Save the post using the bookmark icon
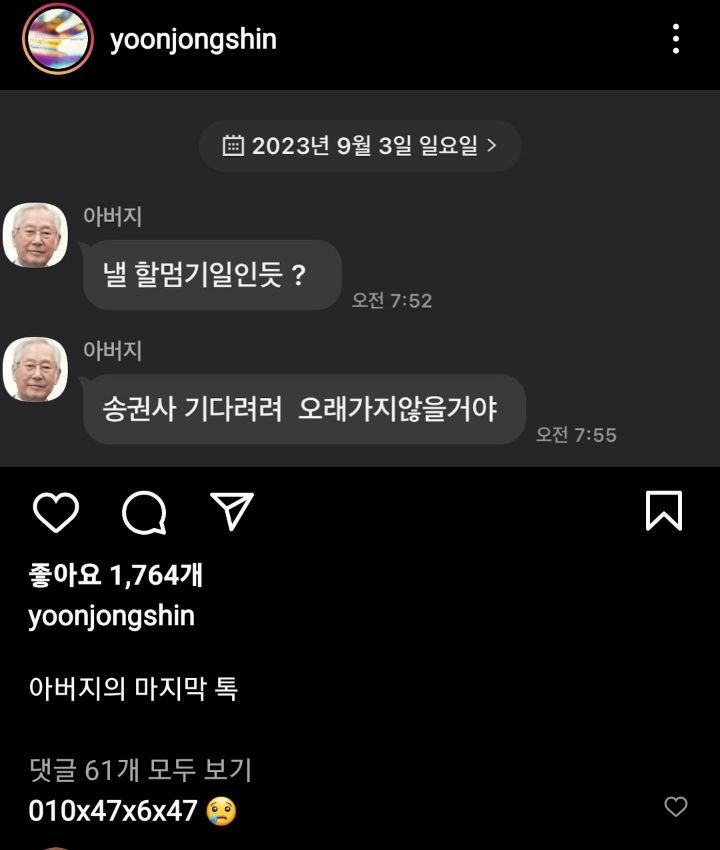Viewport: 720px width, 850px height. coord(664,512)
